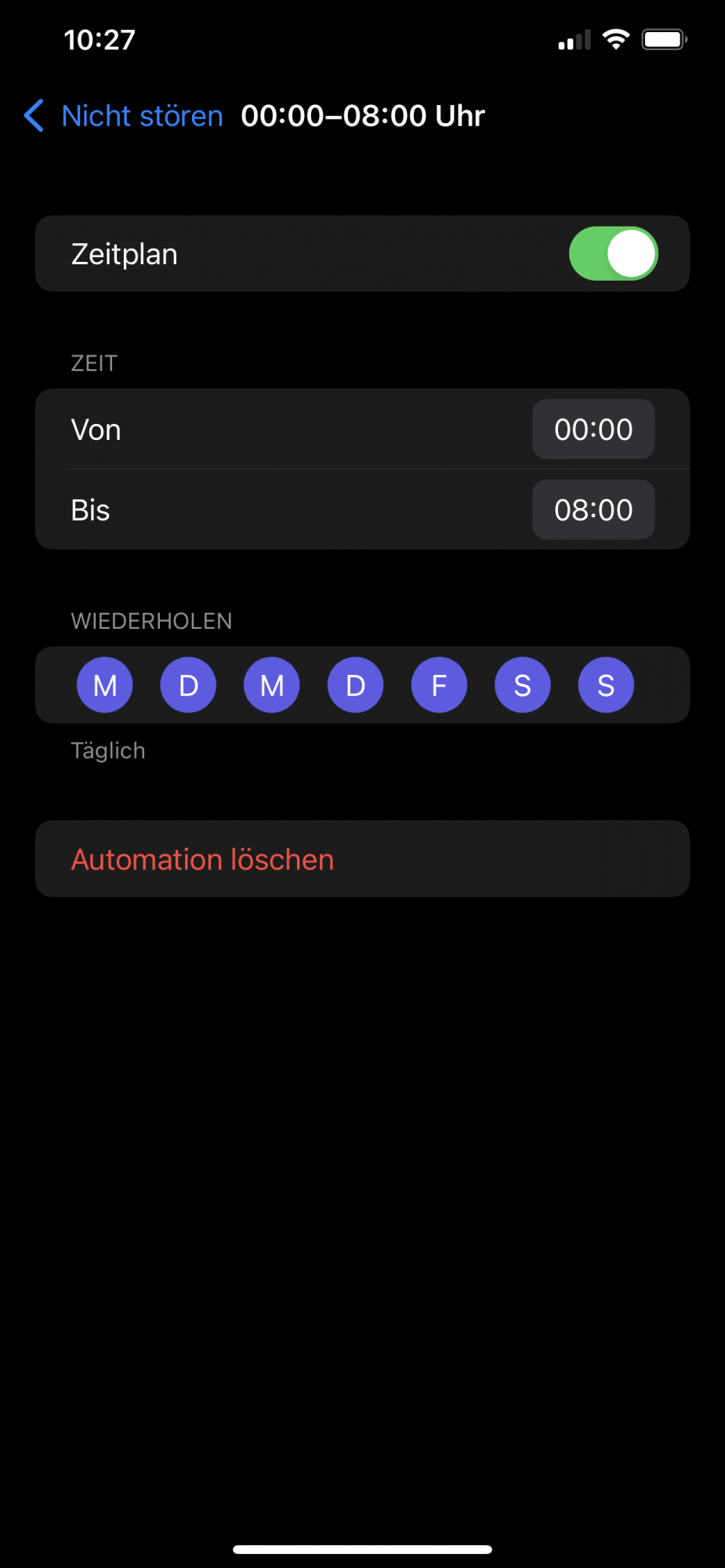The height and width of the screenshot is (1568, 725).
Task: Change the Von start time 00:00
Action: [593, 430]
